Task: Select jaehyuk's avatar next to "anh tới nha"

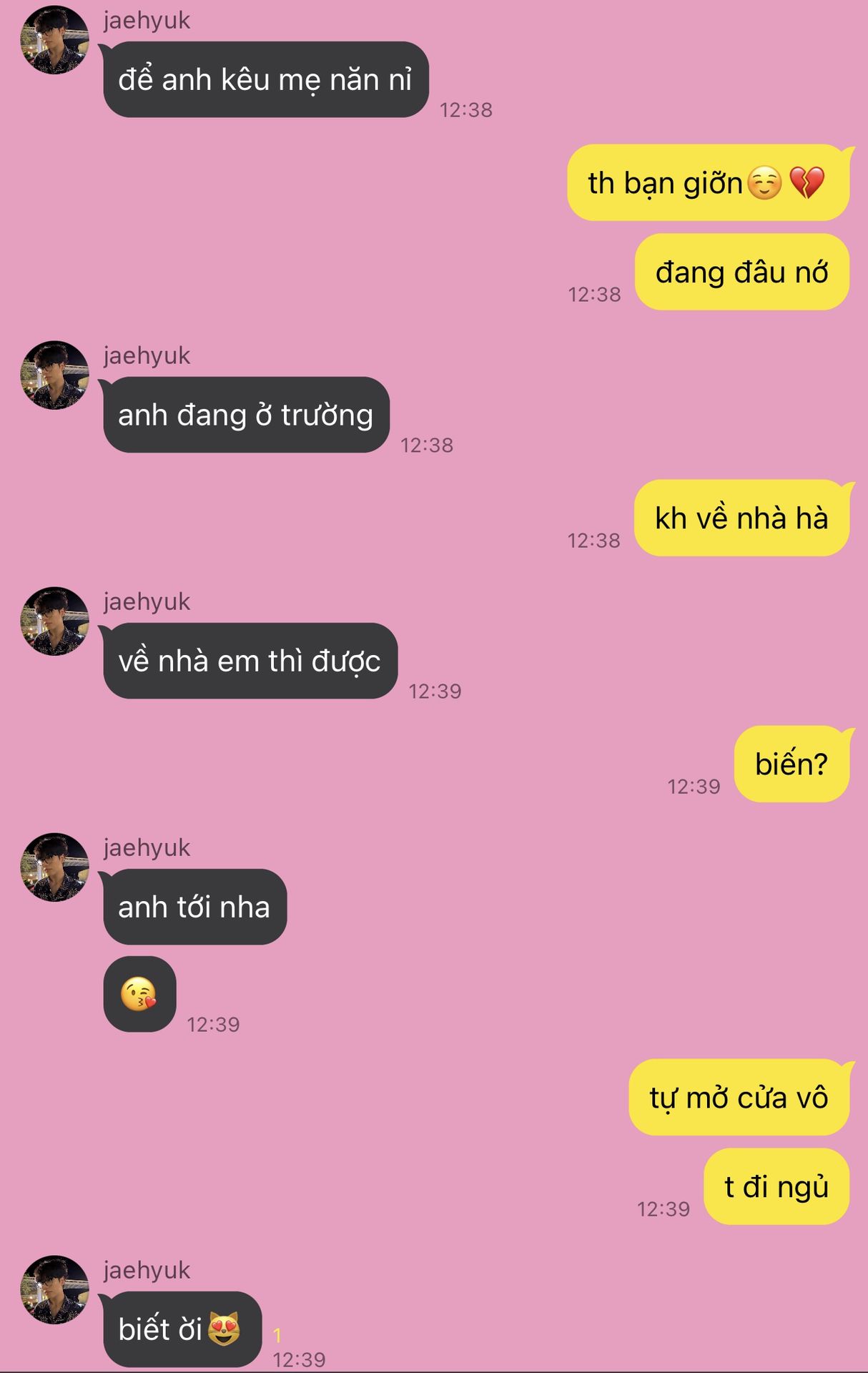Action: 54,867
